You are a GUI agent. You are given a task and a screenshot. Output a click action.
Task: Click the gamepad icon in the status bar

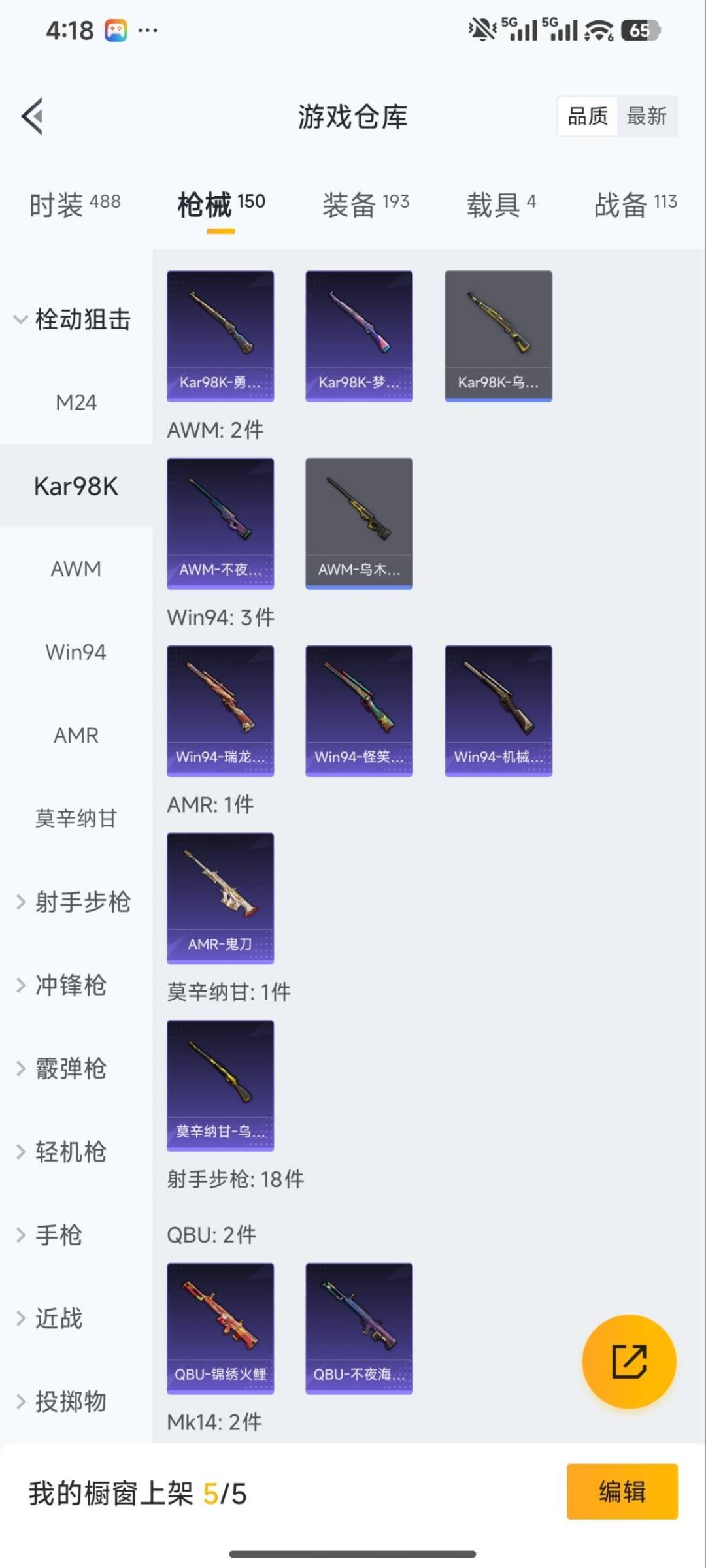[x=115, y=31]
